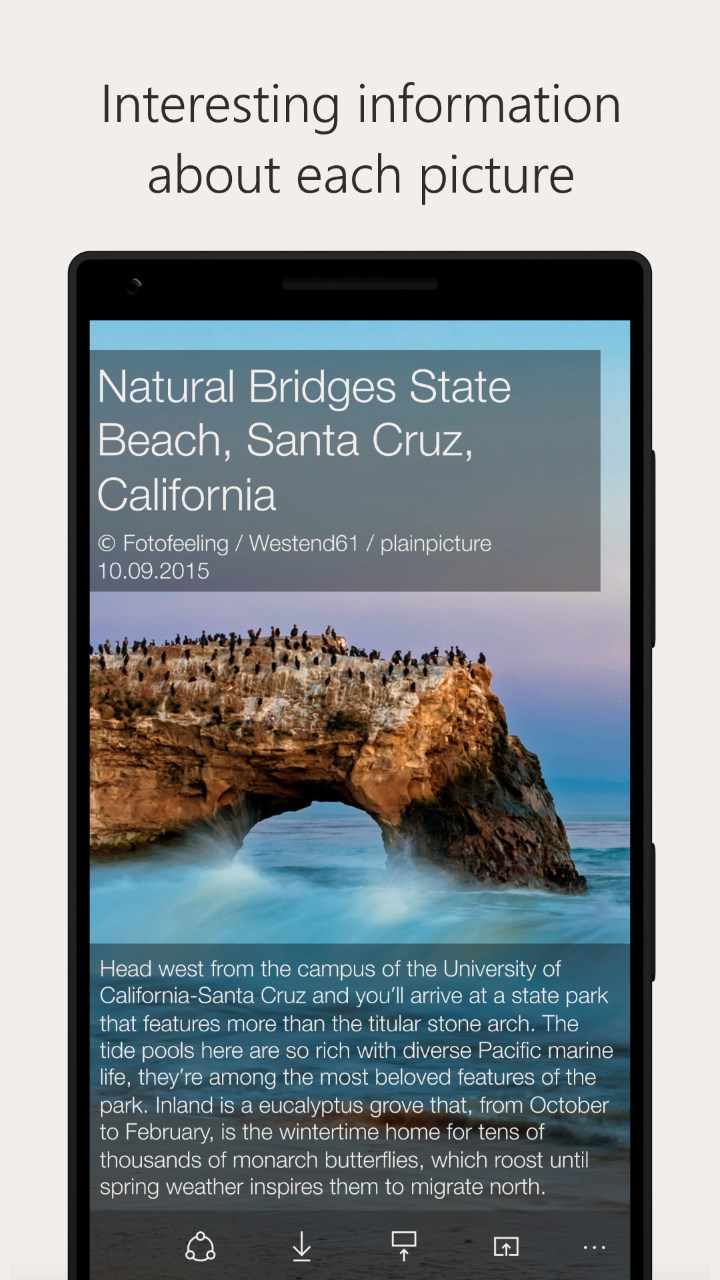The height and width of the screenshot is (1280, 720).
Task: Select the export square icon near the ellipsis
Action: 505,1246
